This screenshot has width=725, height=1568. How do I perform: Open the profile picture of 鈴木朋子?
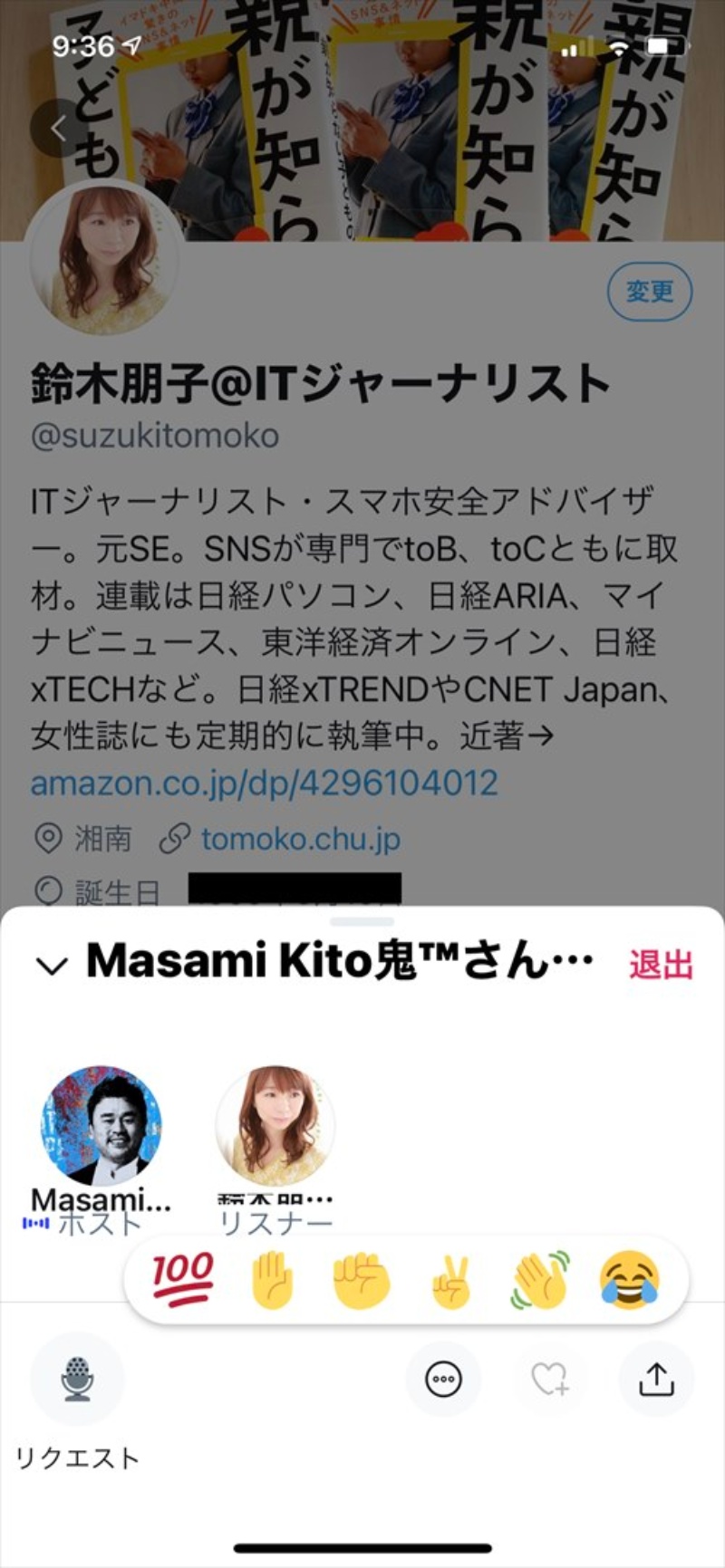pyautogui.click(x=101, y=258)
